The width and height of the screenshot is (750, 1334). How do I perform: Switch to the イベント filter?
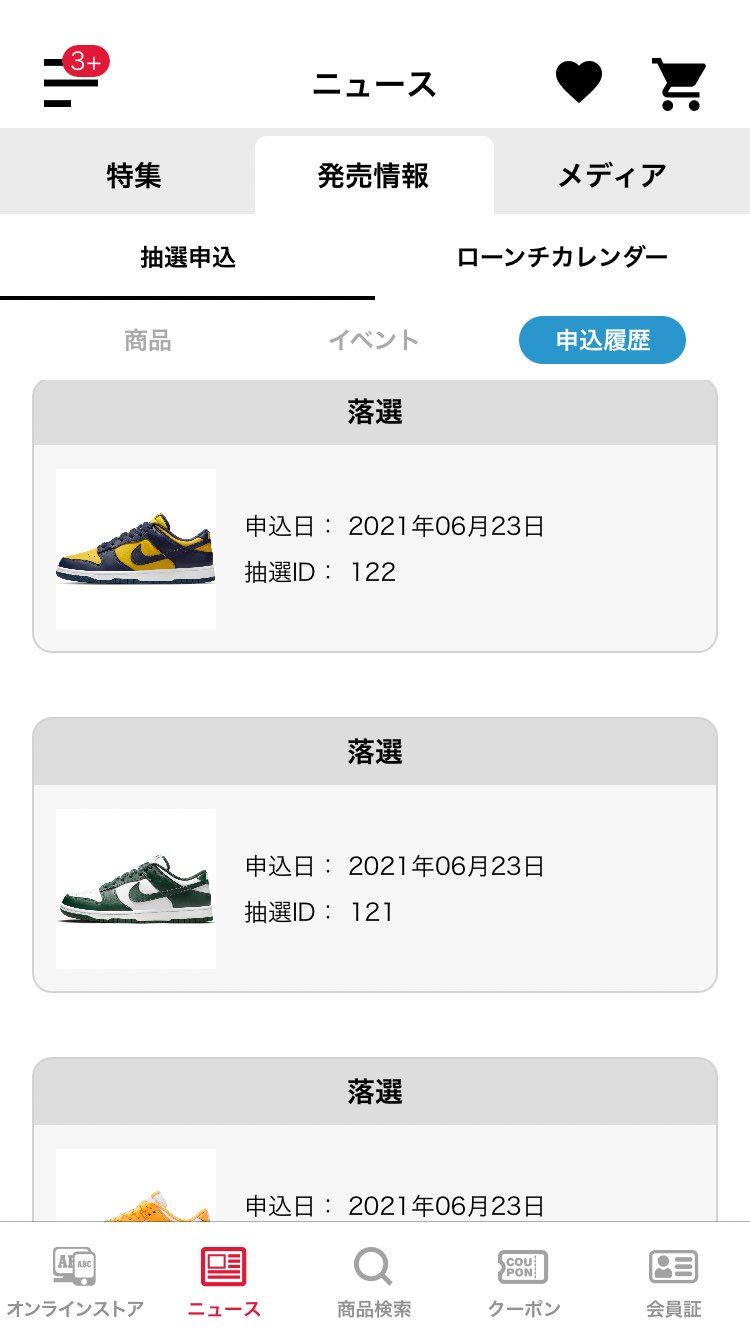[375, 340]
